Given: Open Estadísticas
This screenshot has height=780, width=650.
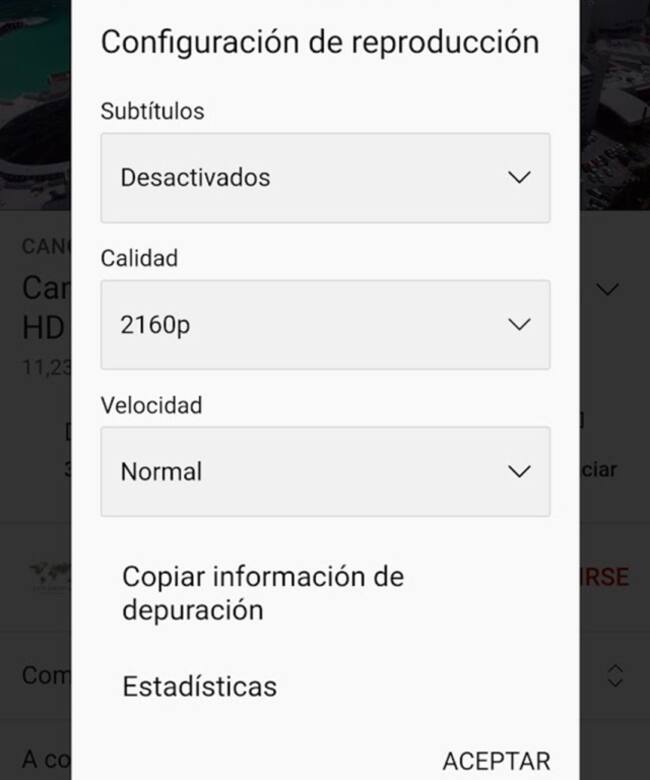Looking at the screenshot, I should tap(199, 687).
